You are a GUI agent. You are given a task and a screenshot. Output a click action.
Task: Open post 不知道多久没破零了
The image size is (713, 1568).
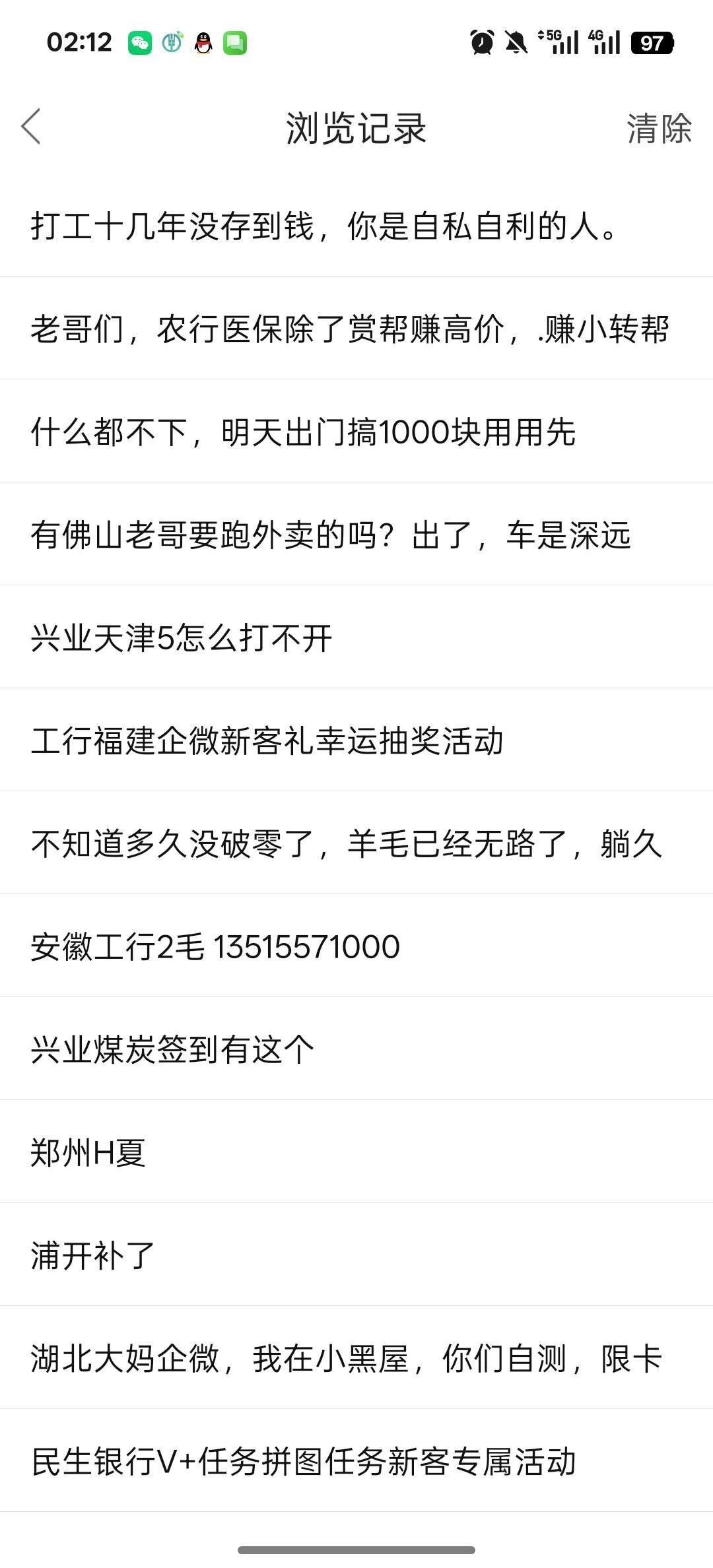click(x=347, y=844)
